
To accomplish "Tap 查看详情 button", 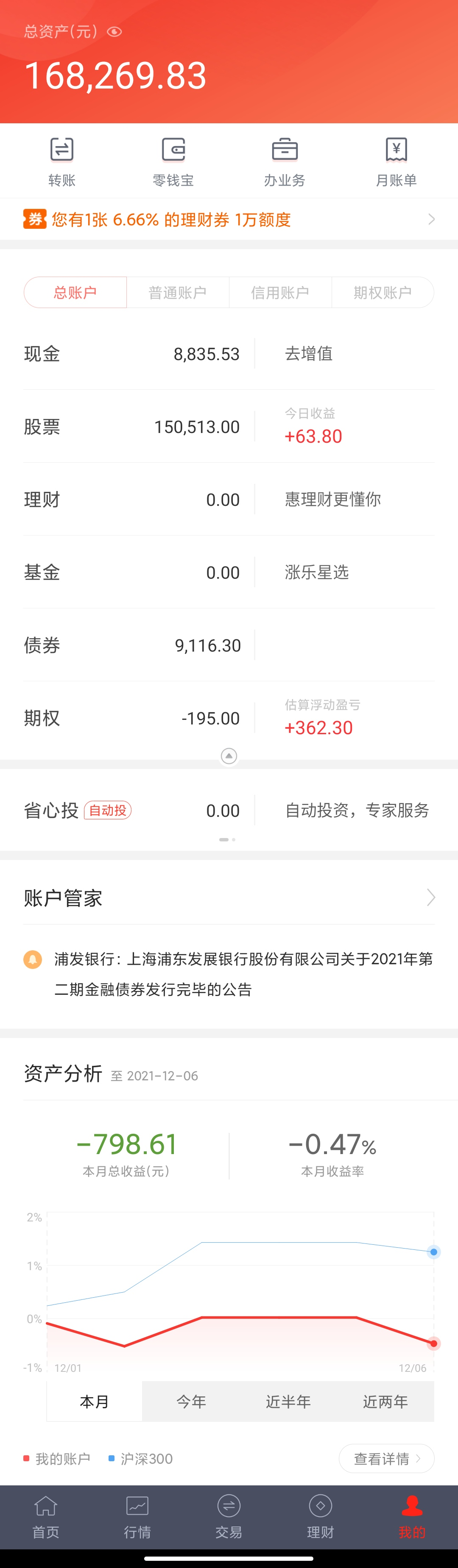I will (386, 1458).
